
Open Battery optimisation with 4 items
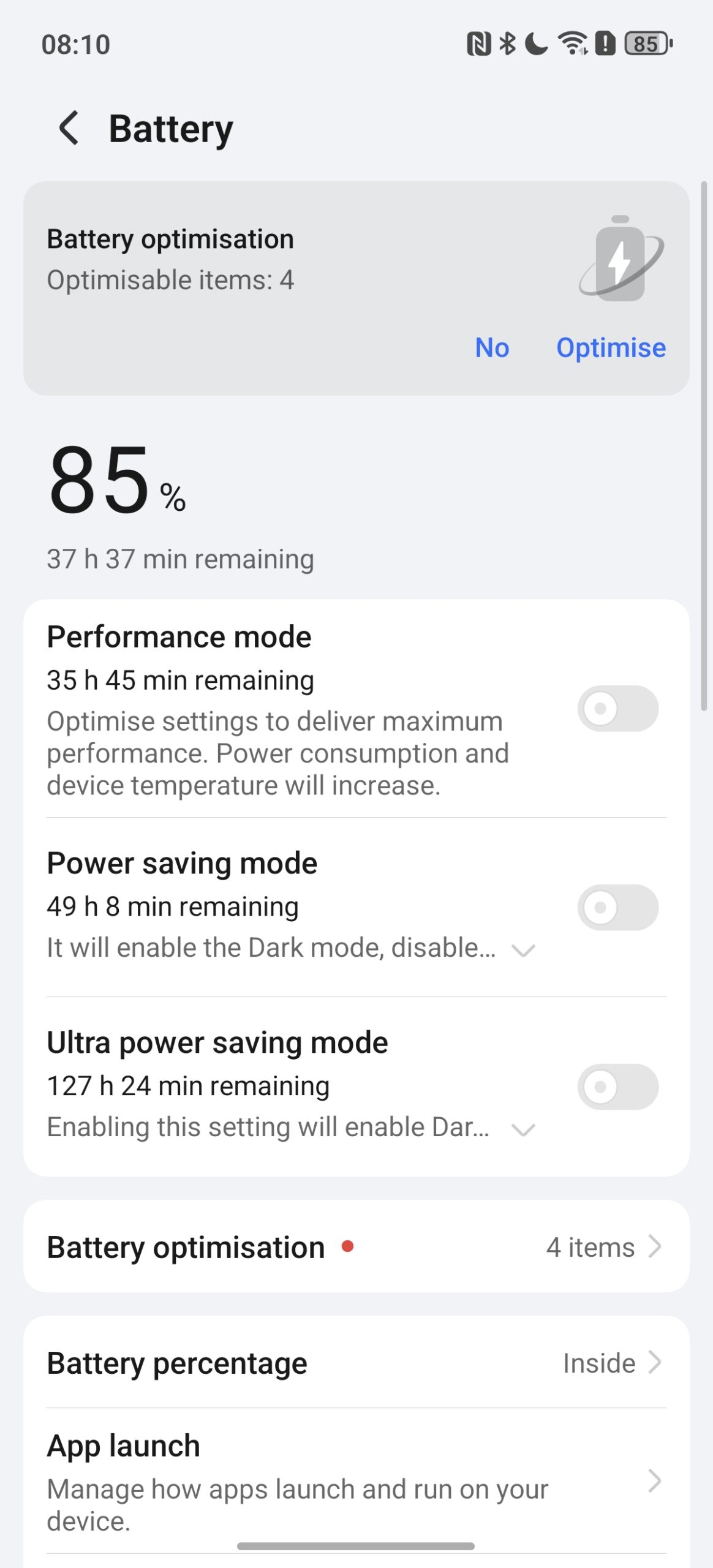[x=355, y=1247]
